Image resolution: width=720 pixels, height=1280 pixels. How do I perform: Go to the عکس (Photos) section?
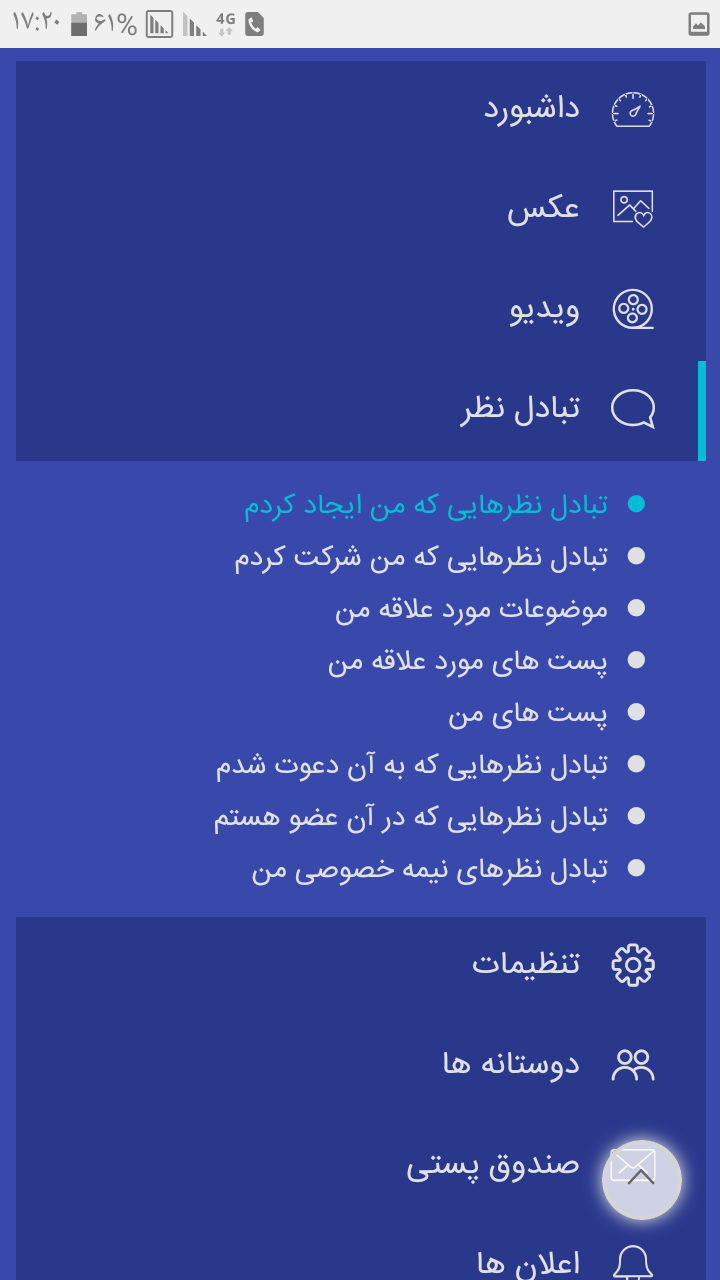coord(543,209)
